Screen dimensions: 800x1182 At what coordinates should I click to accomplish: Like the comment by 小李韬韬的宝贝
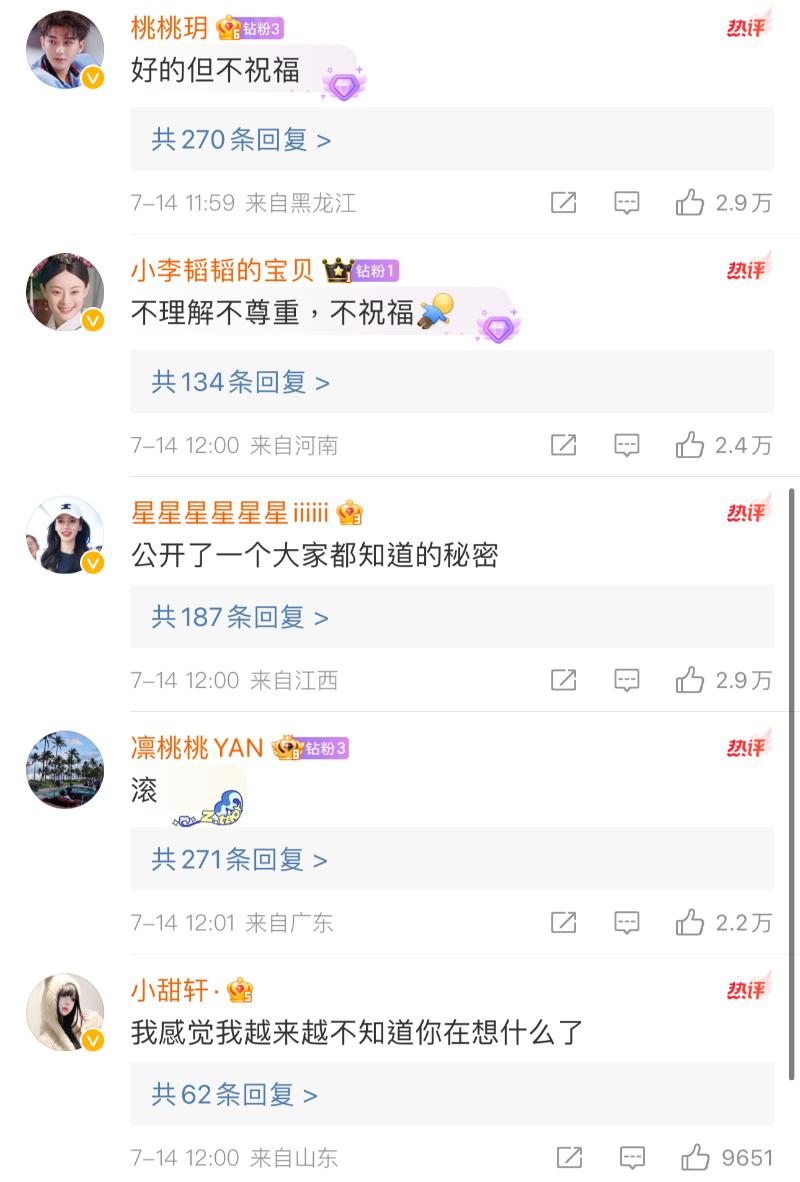[690, 445]
